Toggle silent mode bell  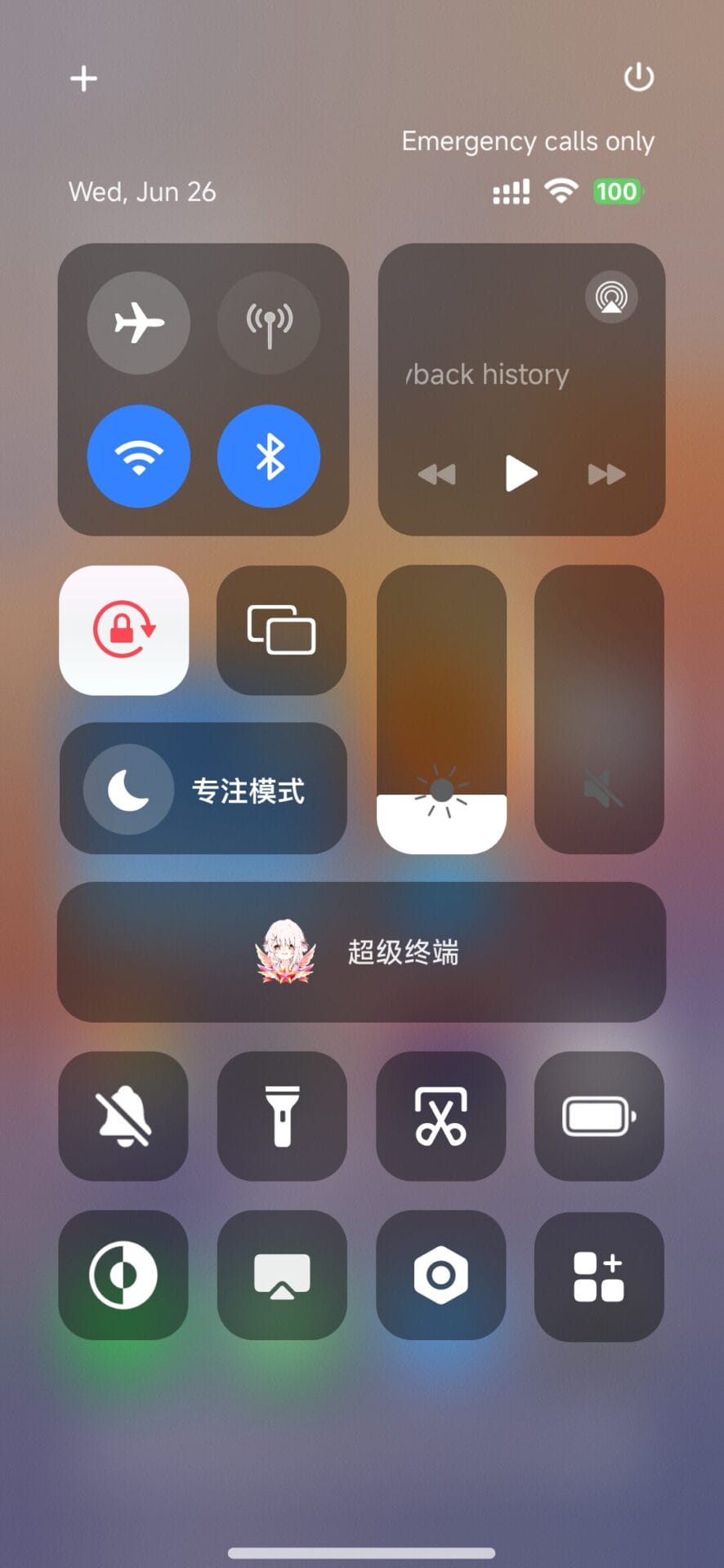coord(123,1116)
